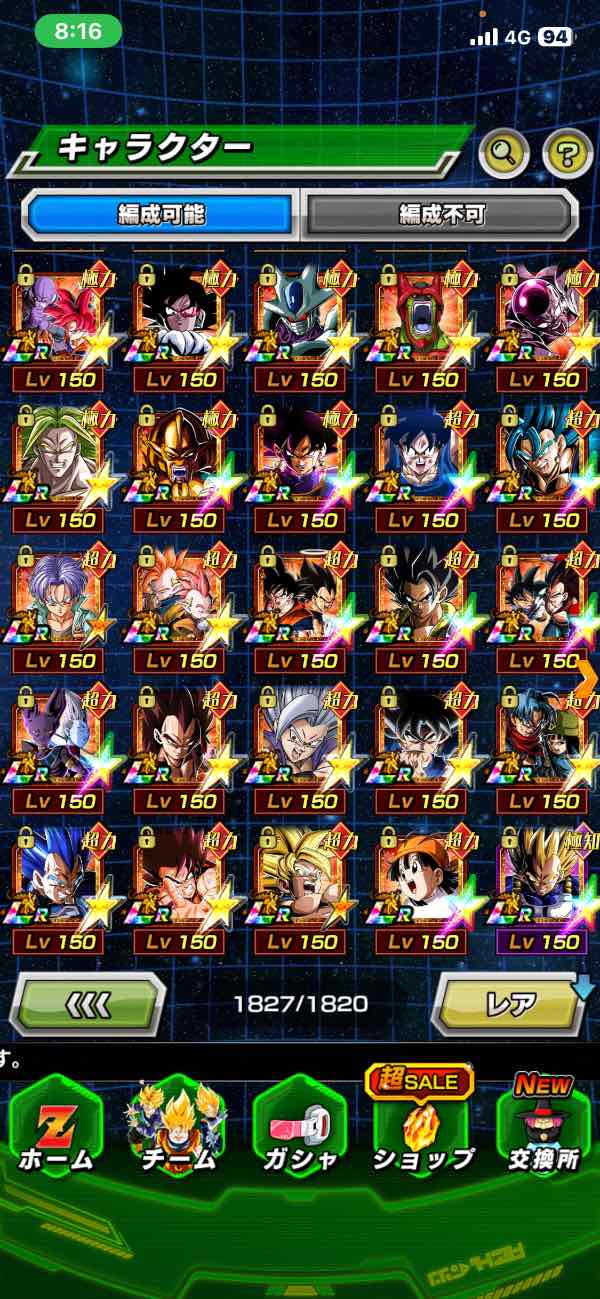Go to the next character page arrow

(x=585, y=678)
